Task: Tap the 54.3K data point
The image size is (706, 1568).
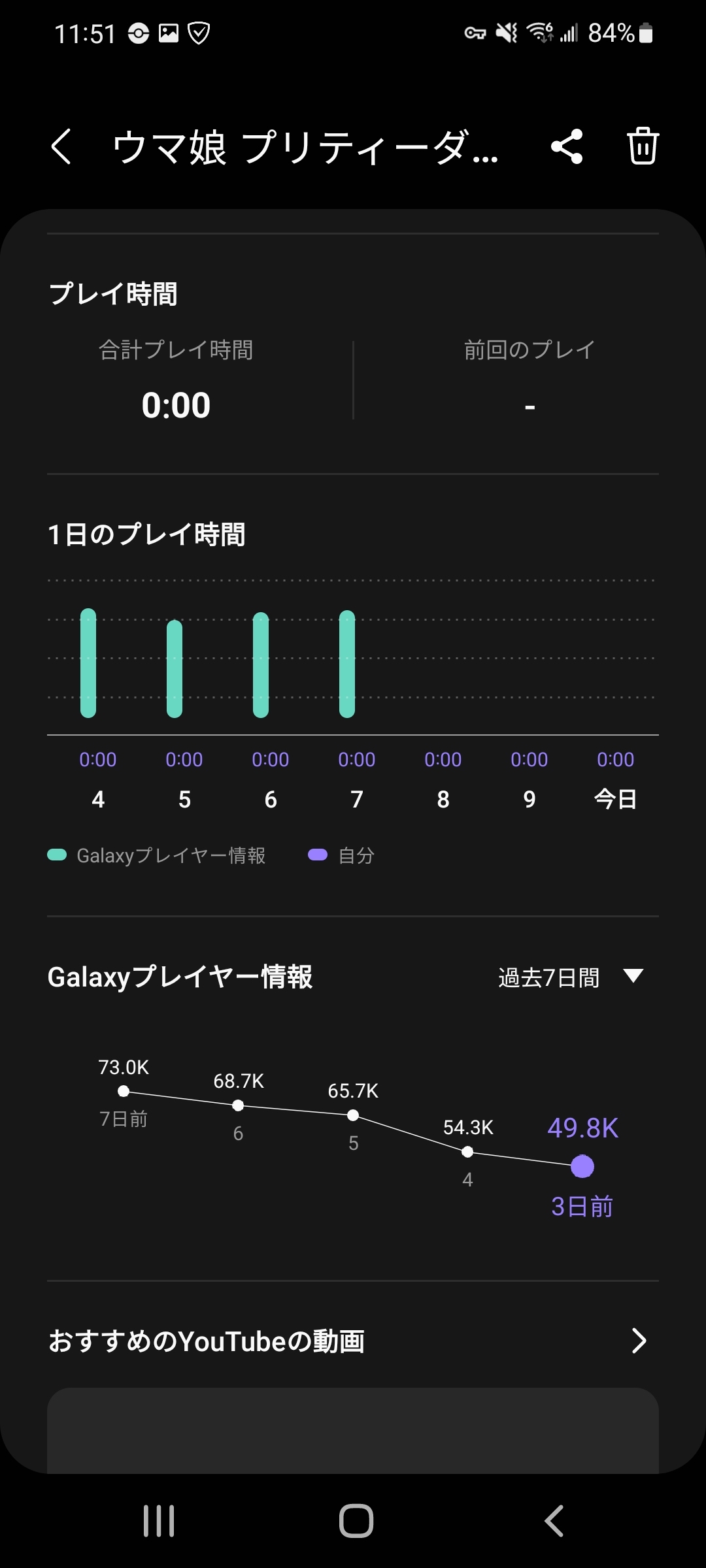Action: click(x=467, y=1152)
